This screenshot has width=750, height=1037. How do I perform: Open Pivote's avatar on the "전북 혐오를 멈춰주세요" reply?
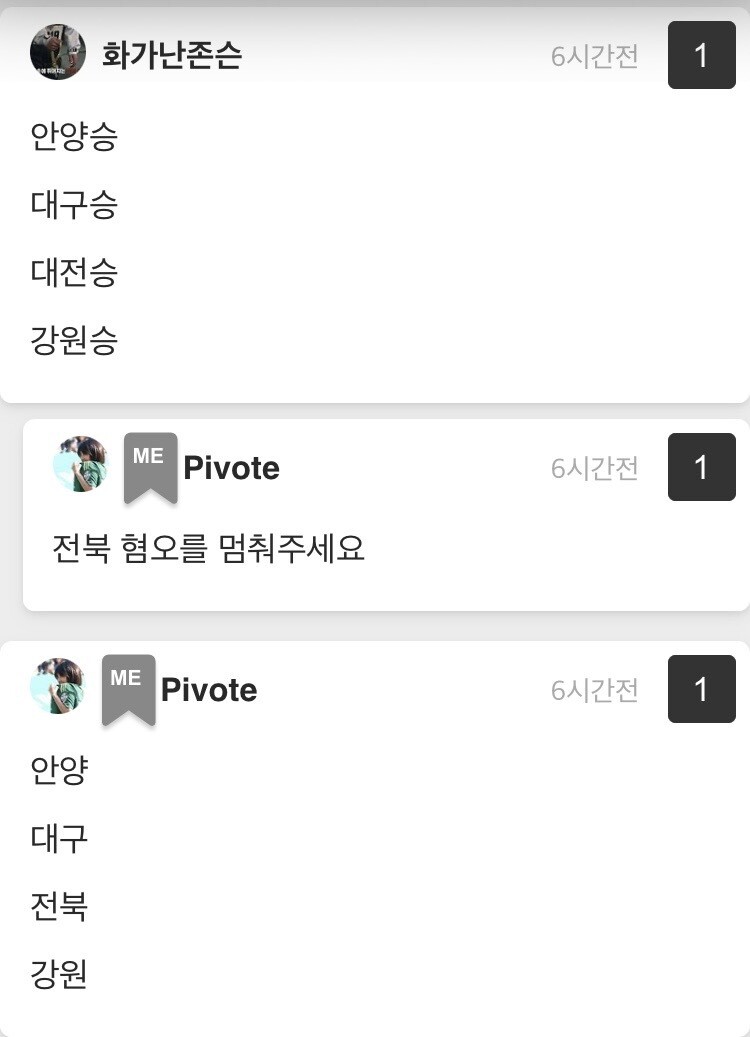point(80,464)
